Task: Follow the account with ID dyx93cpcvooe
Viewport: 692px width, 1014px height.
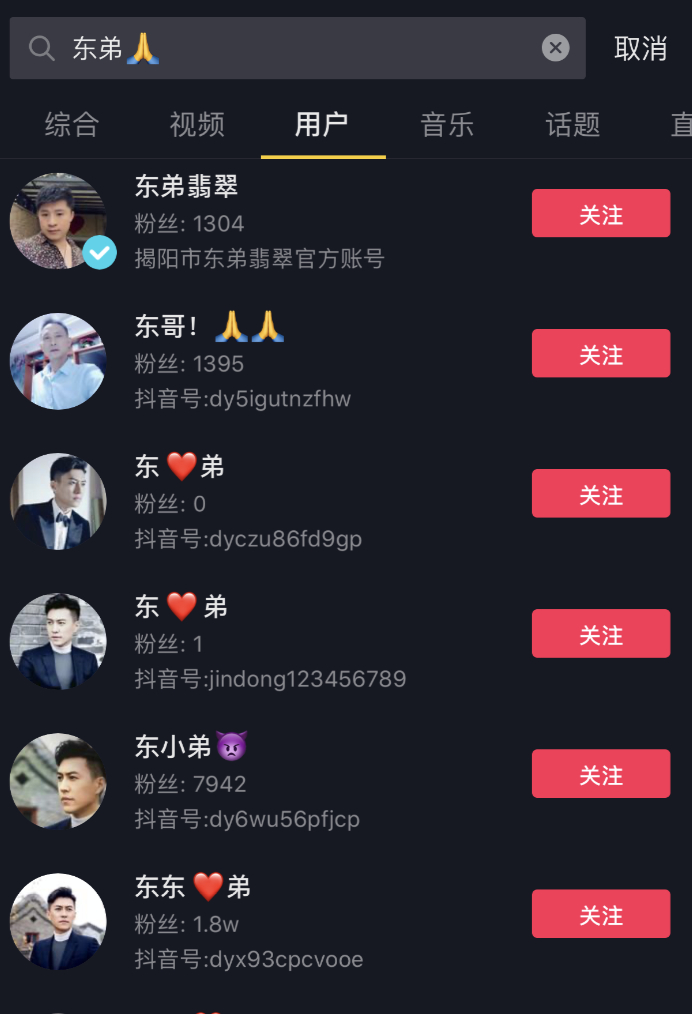Action: tap(600, 913)
